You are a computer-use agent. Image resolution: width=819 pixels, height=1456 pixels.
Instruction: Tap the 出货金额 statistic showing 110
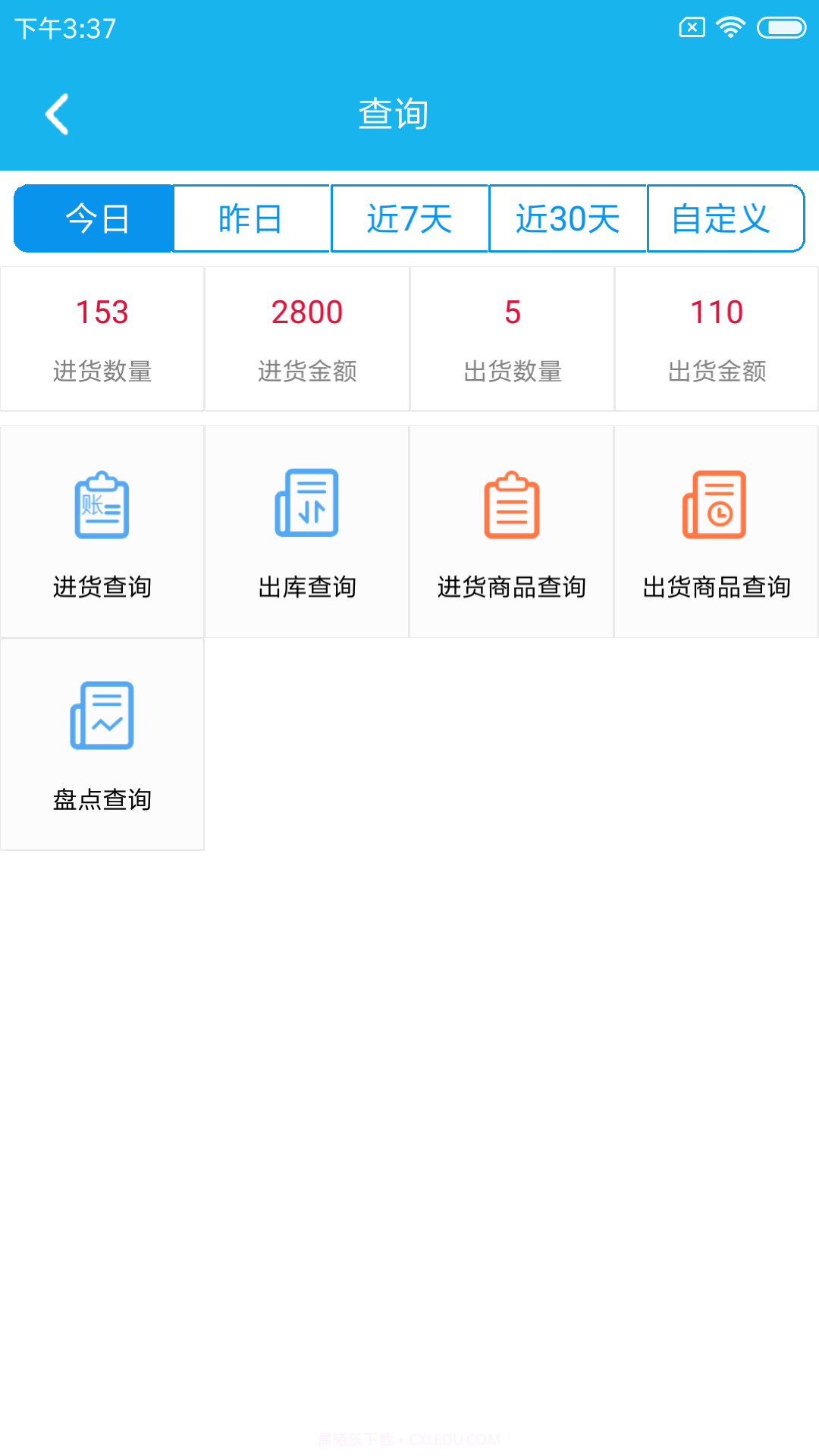[716, 334]
